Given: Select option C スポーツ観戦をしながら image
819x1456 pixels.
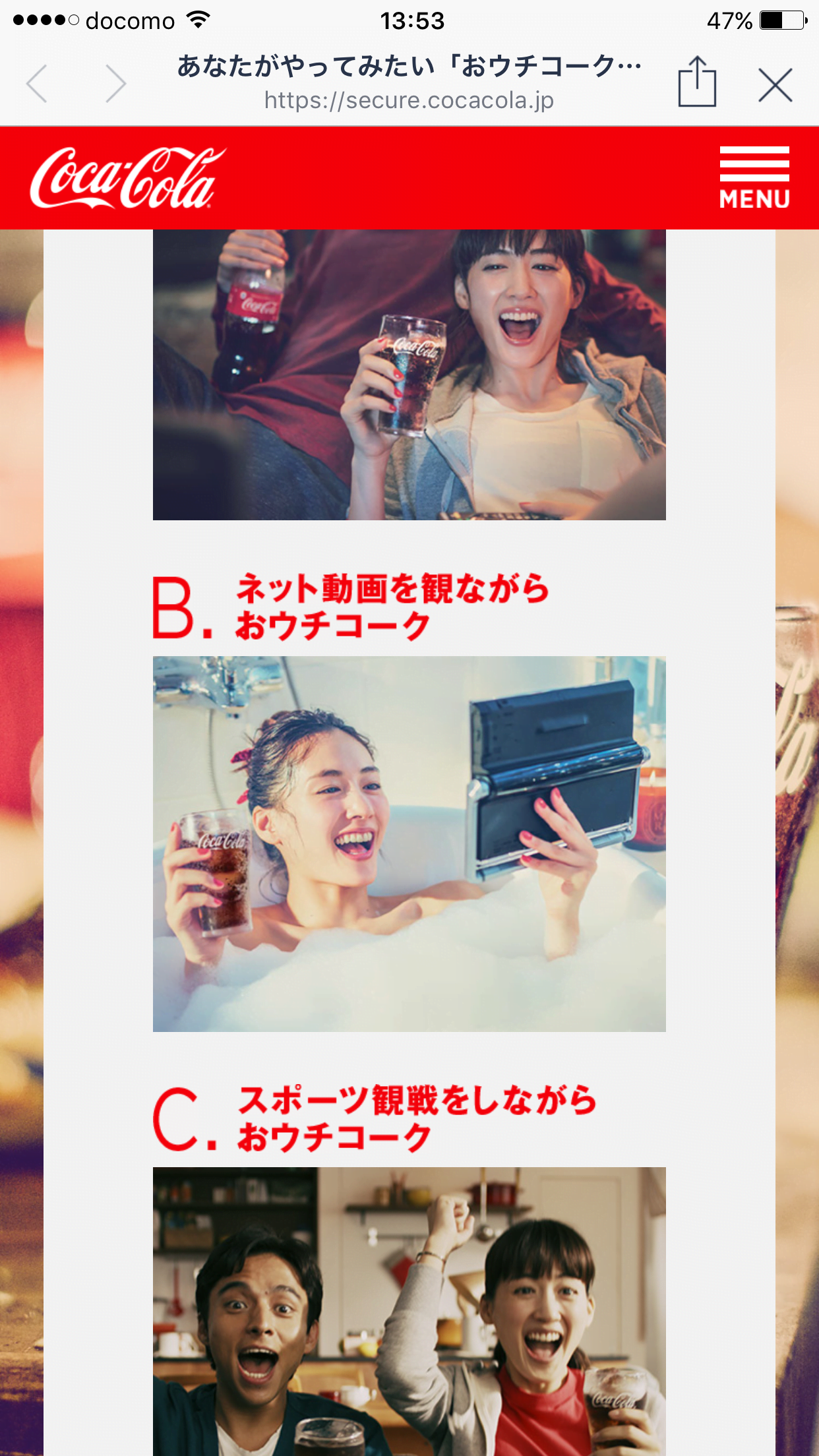Looking at the screenshot, I should coord(409,1311).
